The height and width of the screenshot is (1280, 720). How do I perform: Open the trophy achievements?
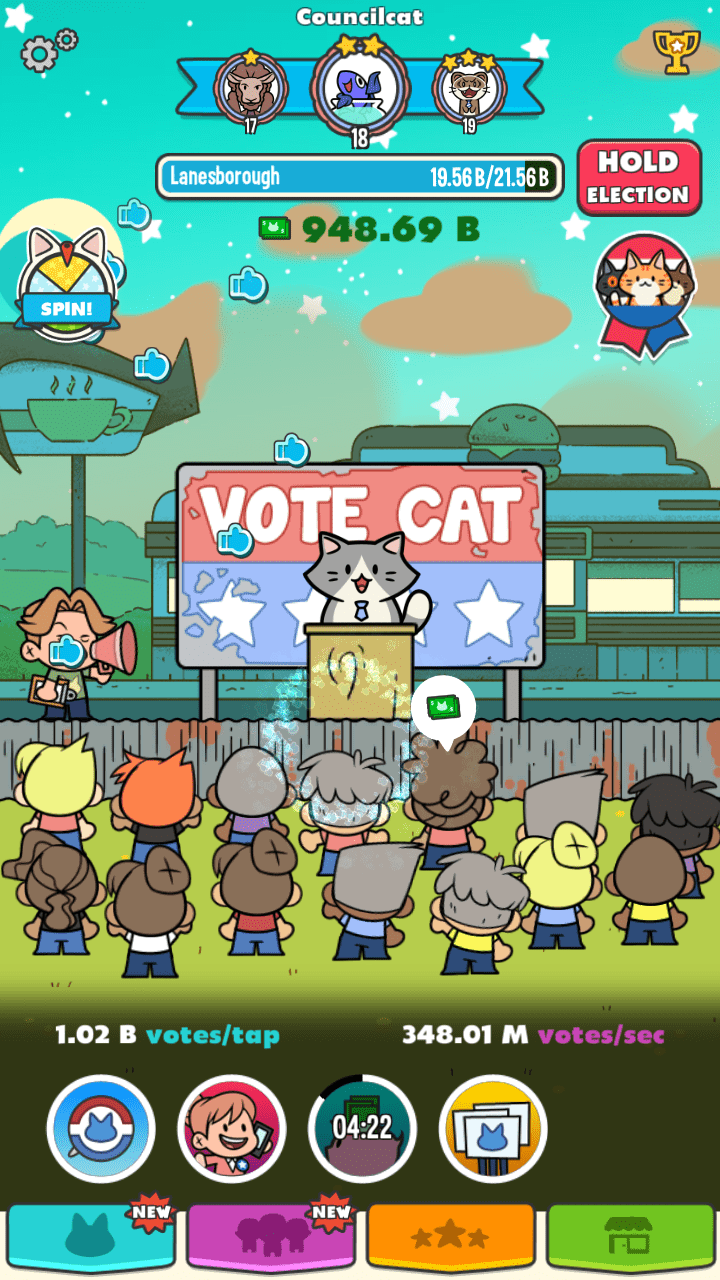point(676,50)
